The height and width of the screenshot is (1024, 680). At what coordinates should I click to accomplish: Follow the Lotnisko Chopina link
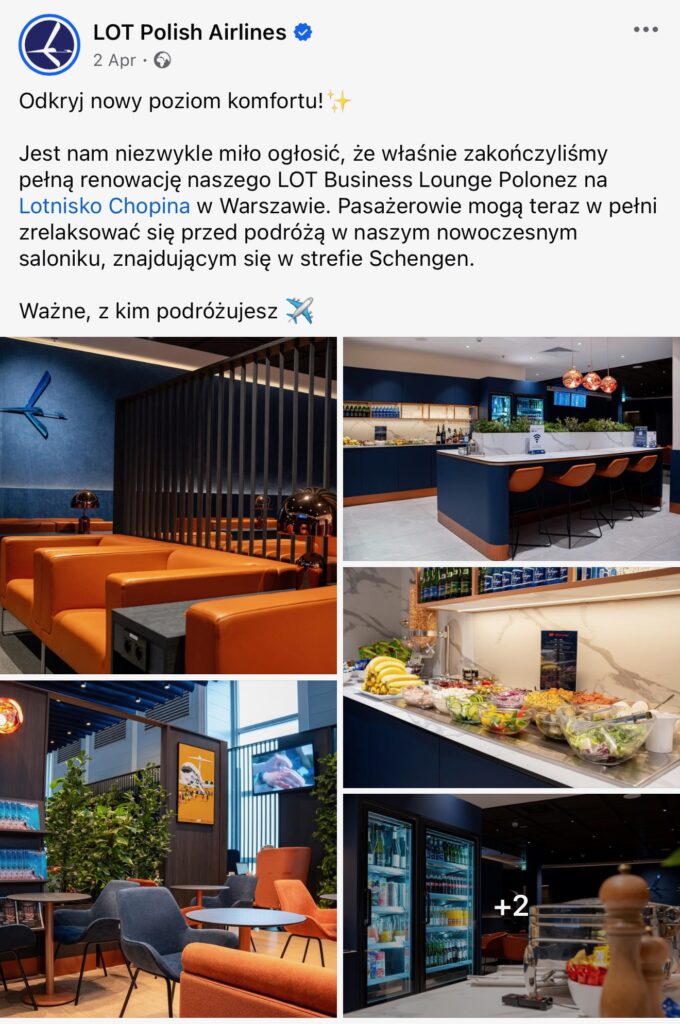104,206
